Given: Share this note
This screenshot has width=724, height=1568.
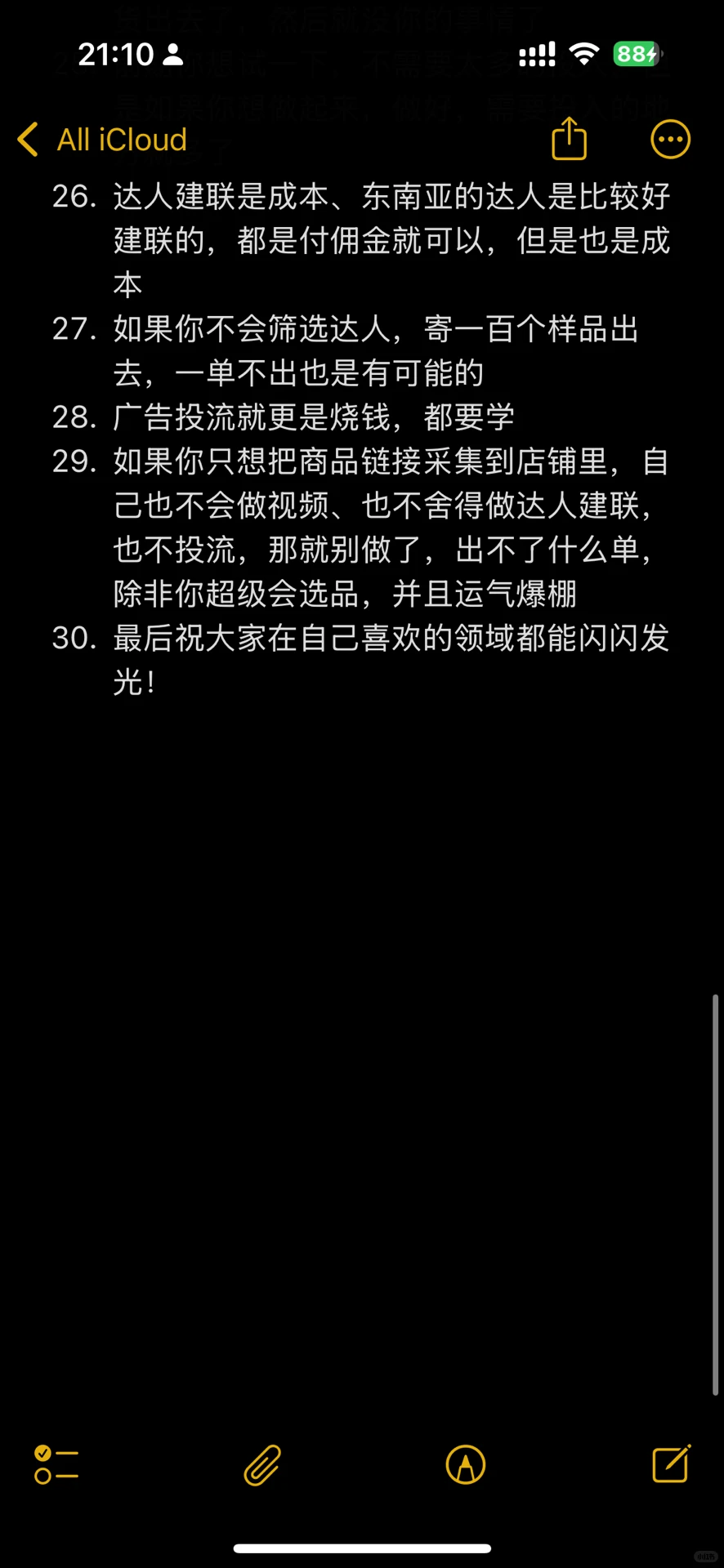Looking at the screenshot, I should tap(569, 139).
